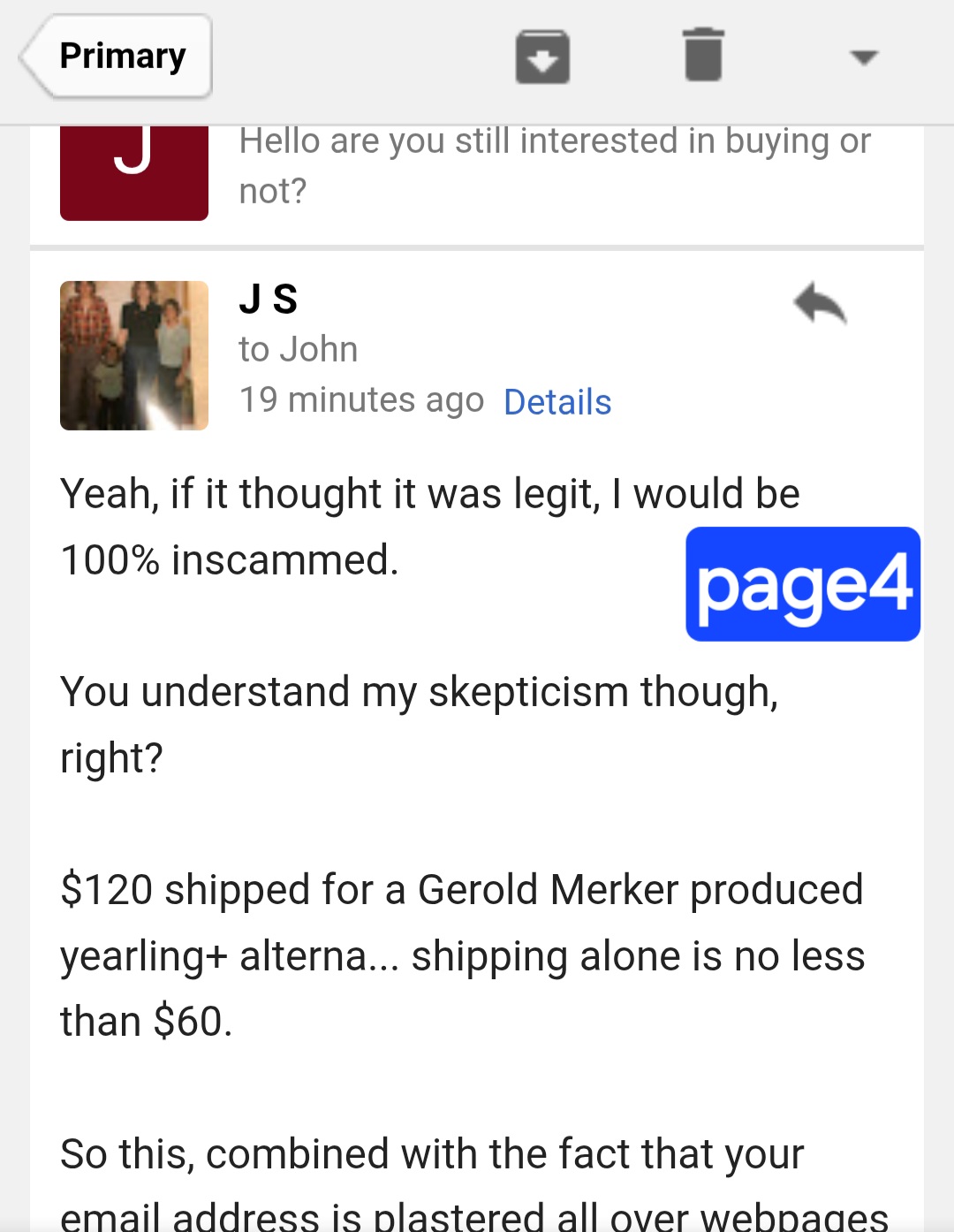This screenshot has height=1232, width=954.
Task: Reply to J S's message
Action: 820,304
